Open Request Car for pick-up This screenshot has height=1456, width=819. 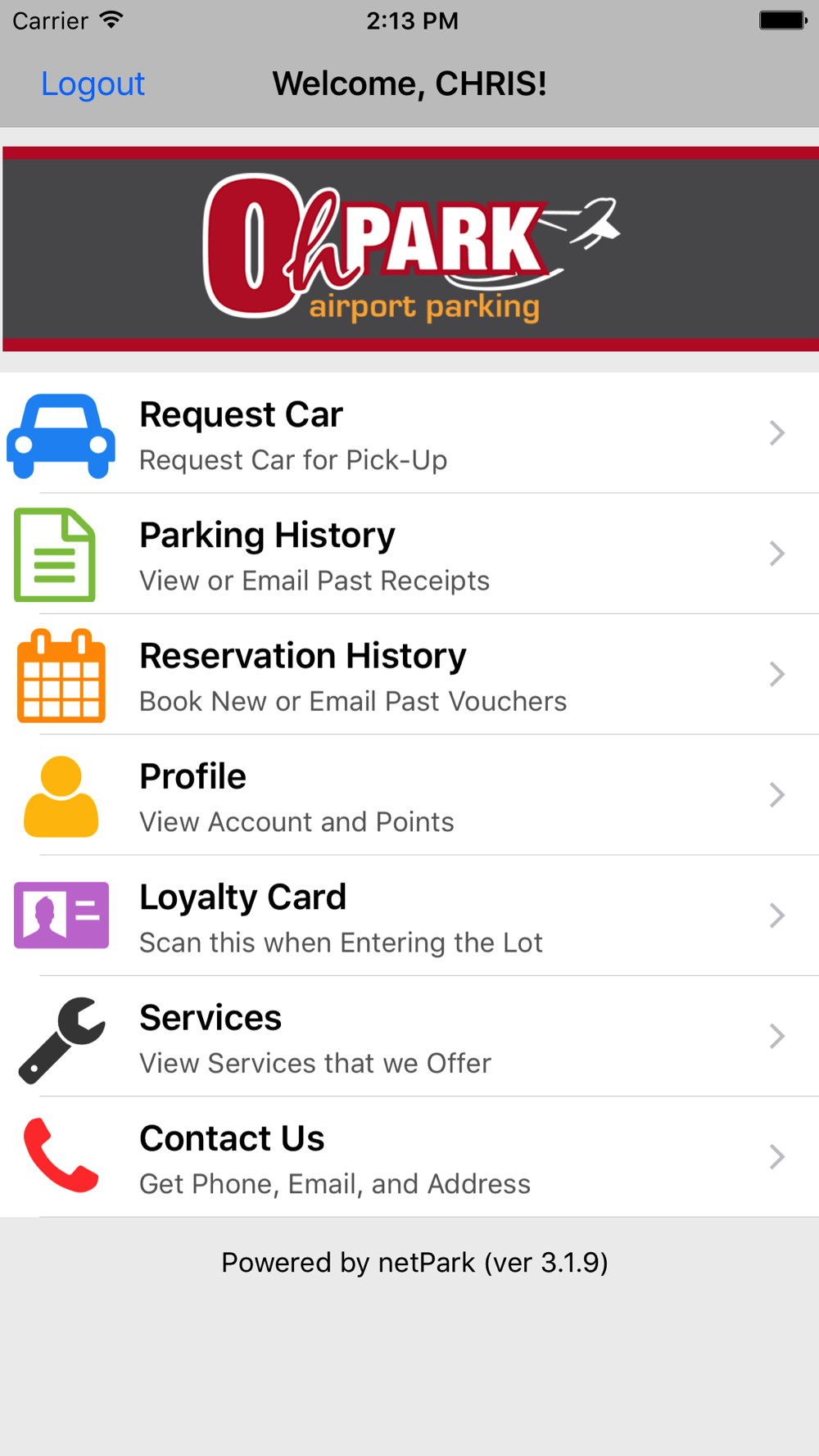click(x=409, y=434)
